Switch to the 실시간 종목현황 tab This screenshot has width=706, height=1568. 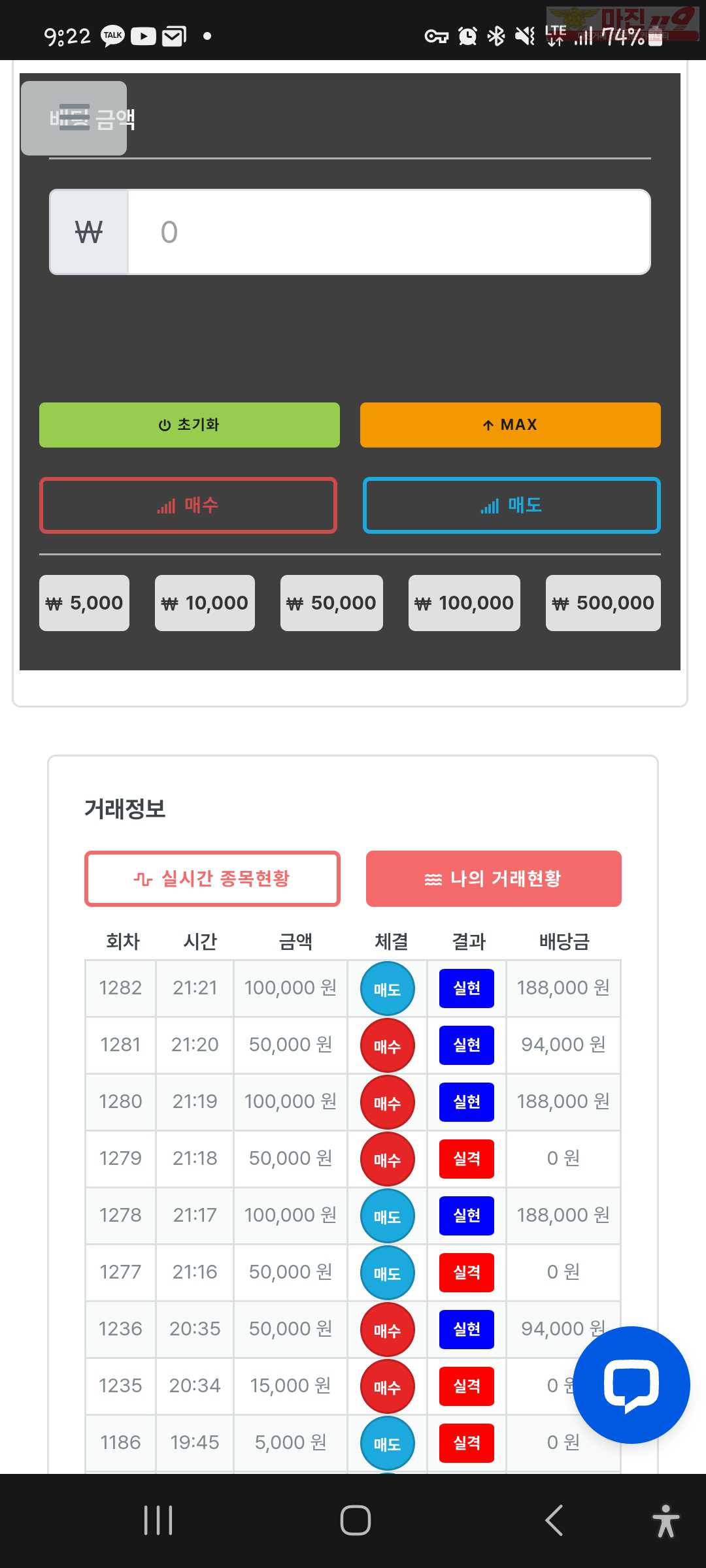coord(212,878)
